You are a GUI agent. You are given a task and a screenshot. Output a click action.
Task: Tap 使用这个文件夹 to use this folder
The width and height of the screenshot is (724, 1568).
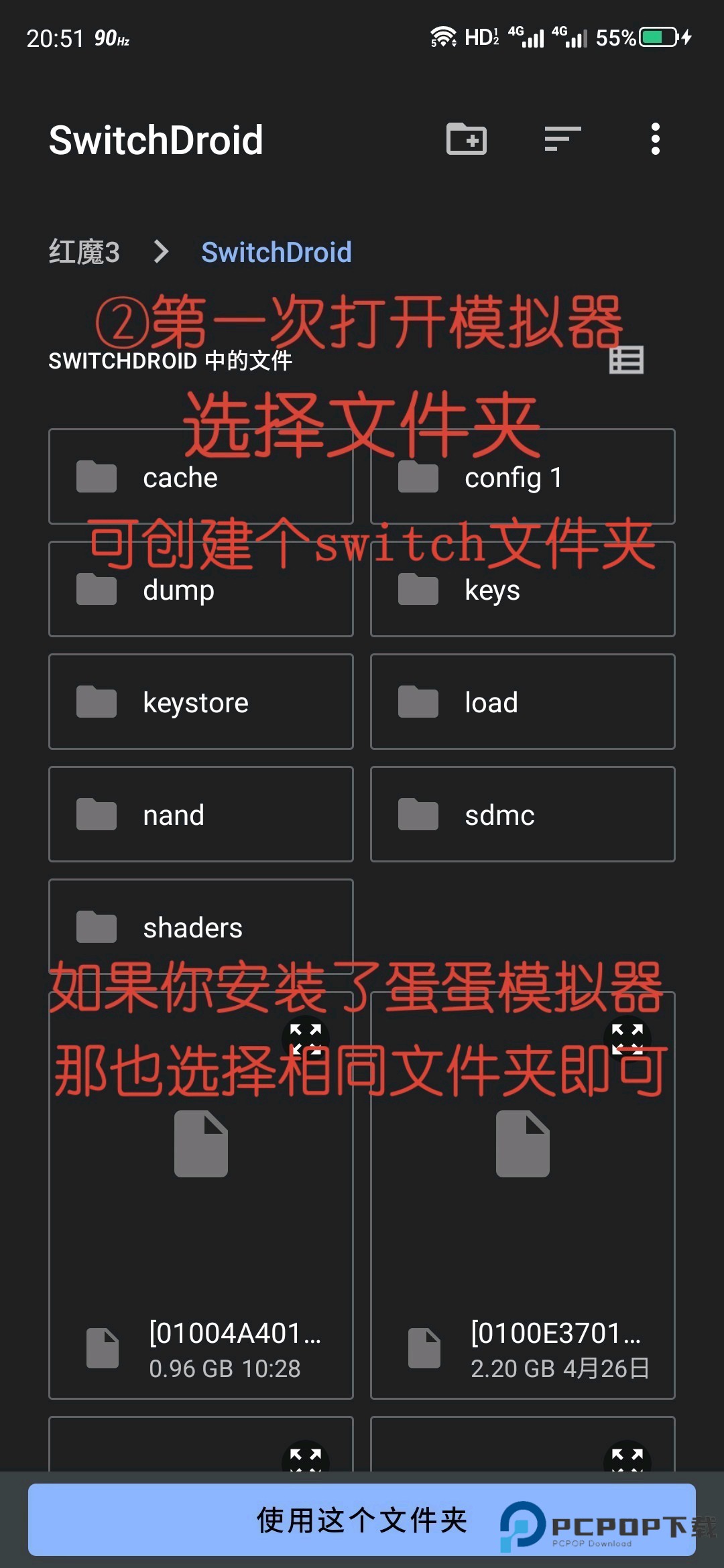[362, 1520]
